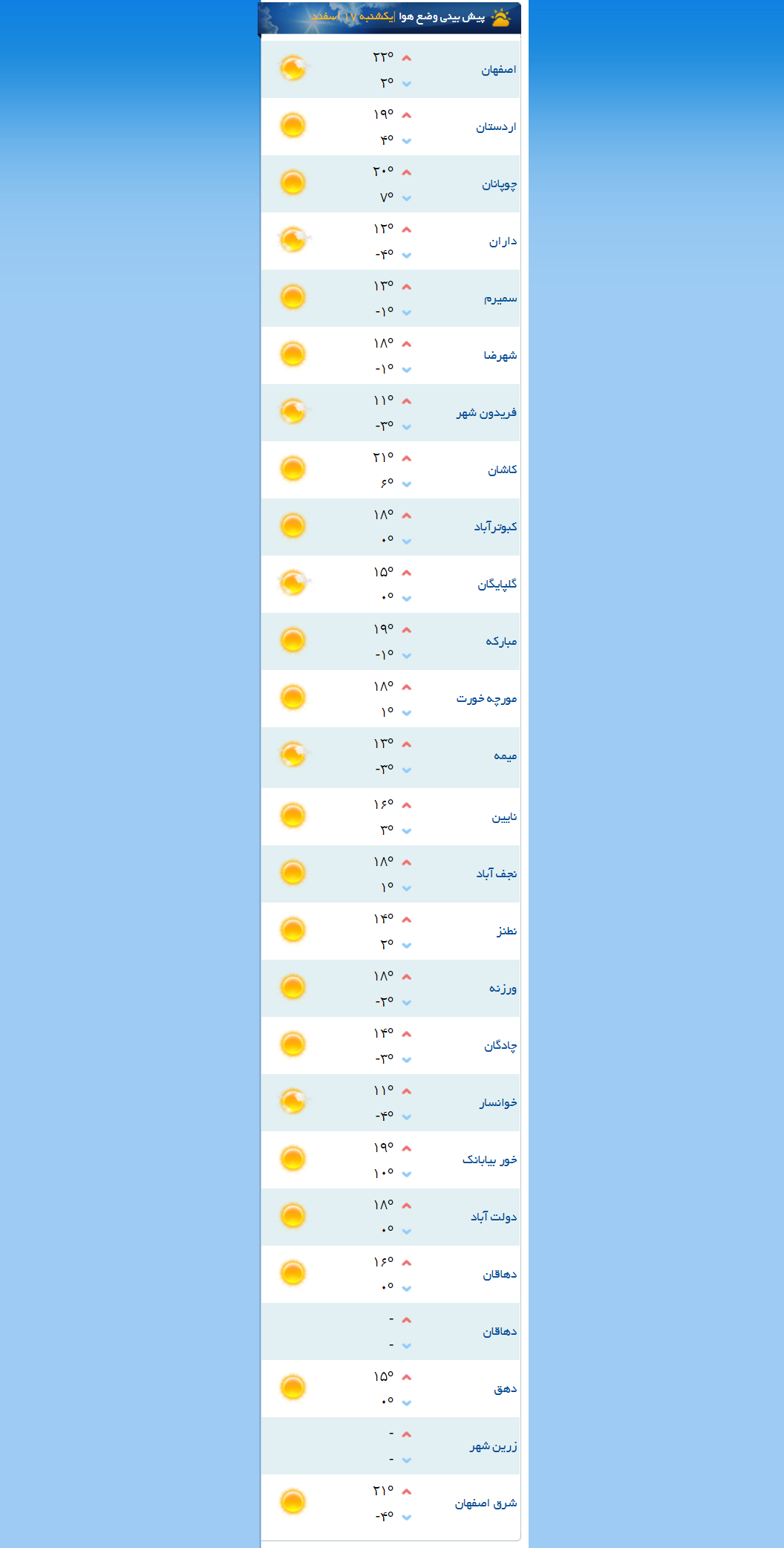
Task: View the سمیرم forecast link
Action: click(x=500, y=299)
